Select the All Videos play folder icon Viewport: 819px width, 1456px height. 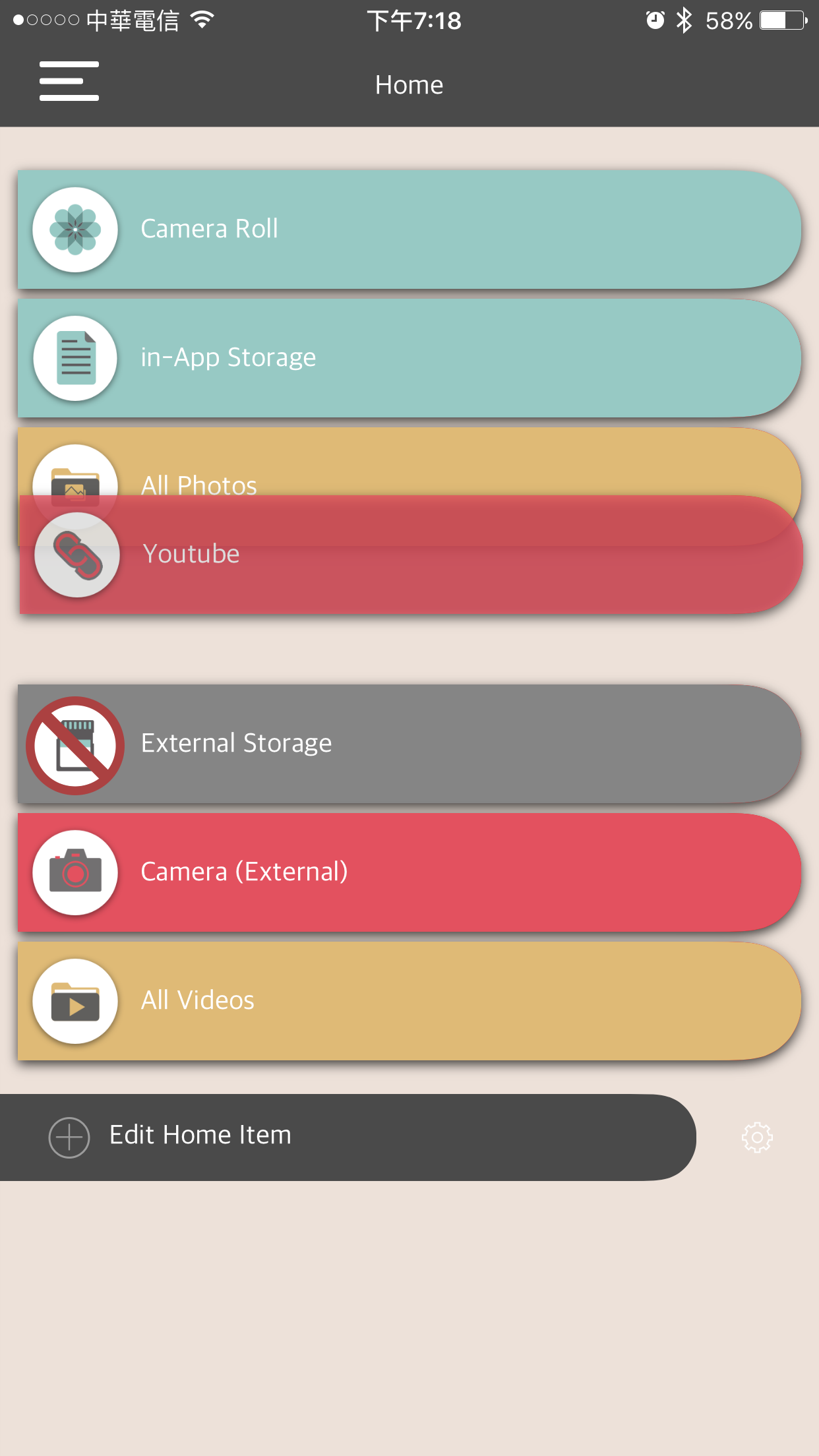(75, 1001)
